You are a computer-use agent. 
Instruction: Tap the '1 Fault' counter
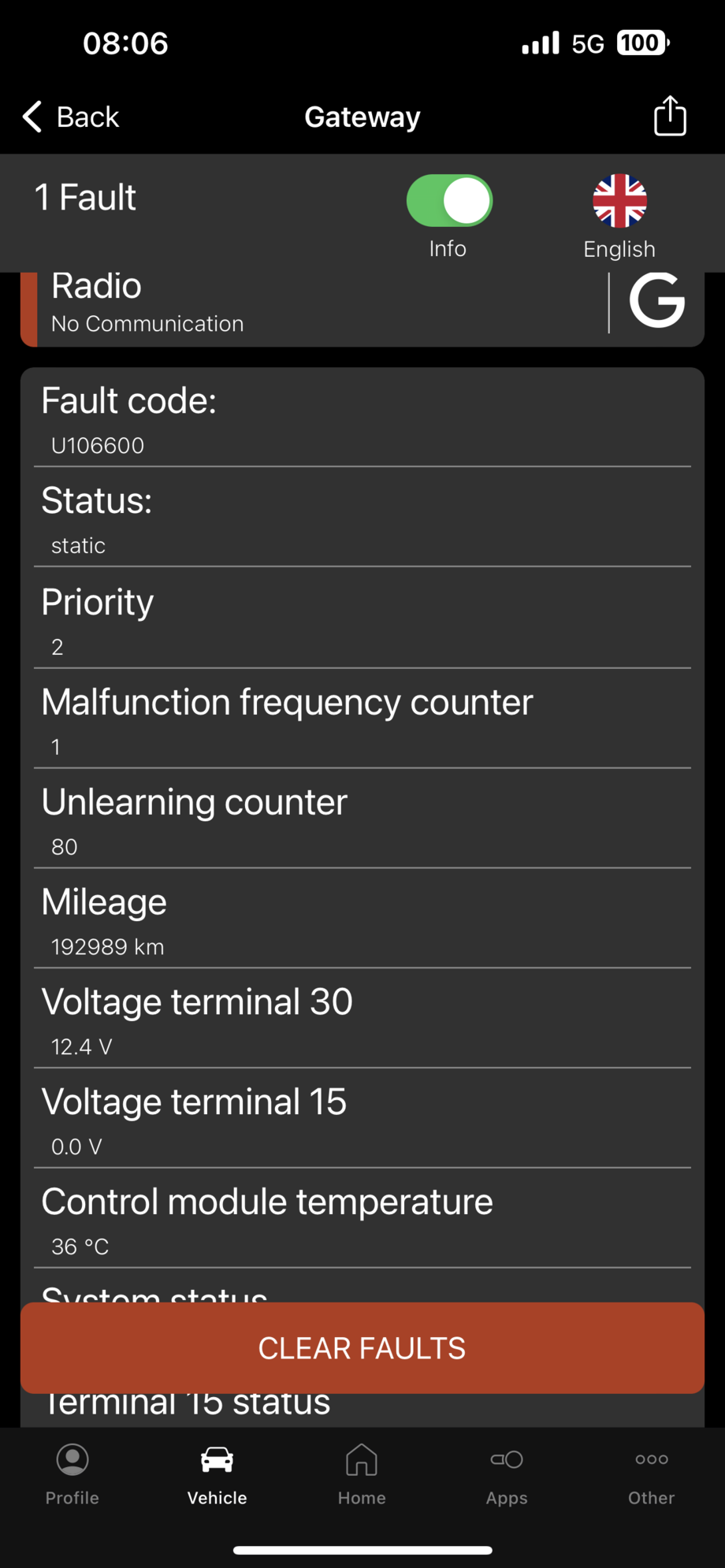[x=85, y=197]
